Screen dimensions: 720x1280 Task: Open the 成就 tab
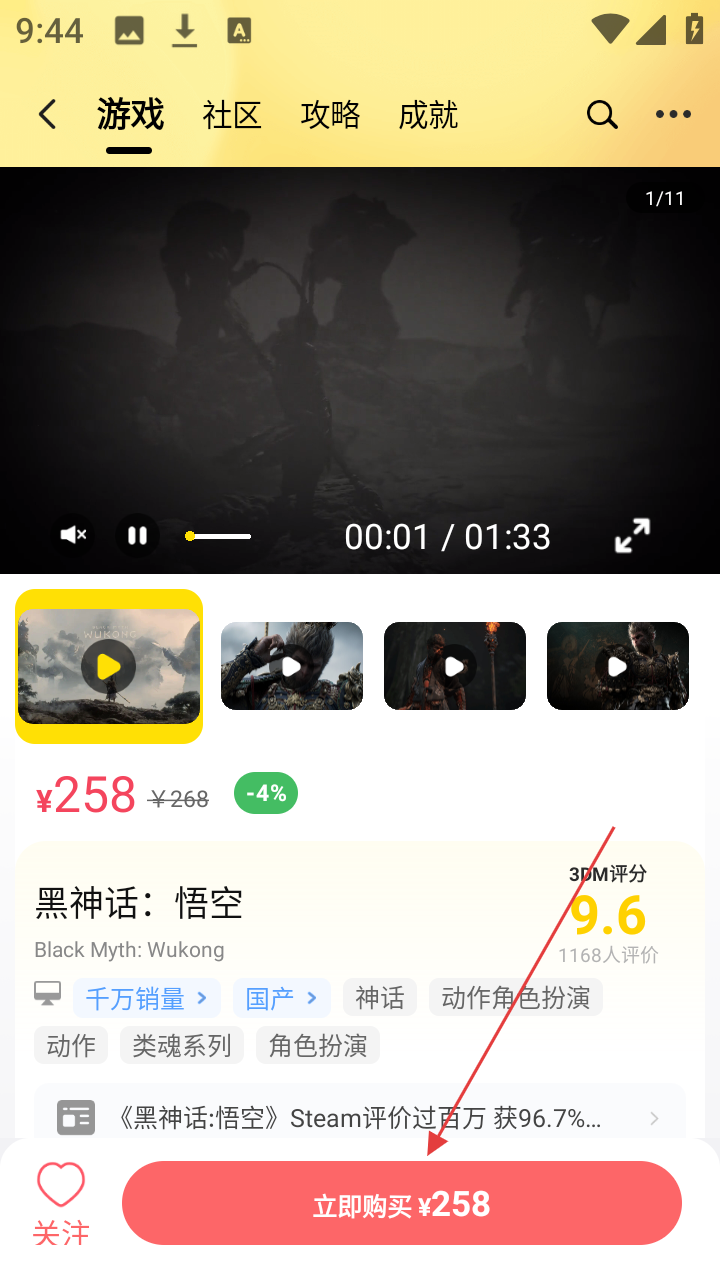click(428, 115)
